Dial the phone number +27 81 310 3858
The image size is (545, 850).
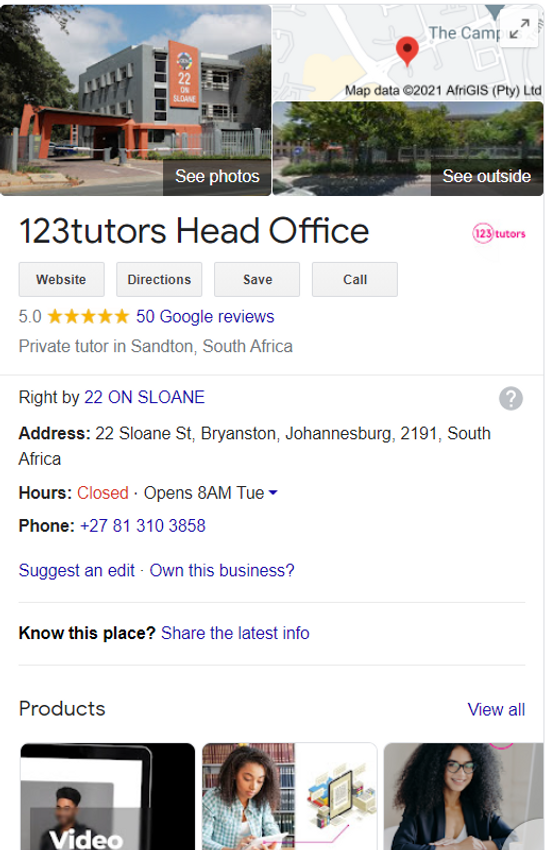tap(143, 525)
